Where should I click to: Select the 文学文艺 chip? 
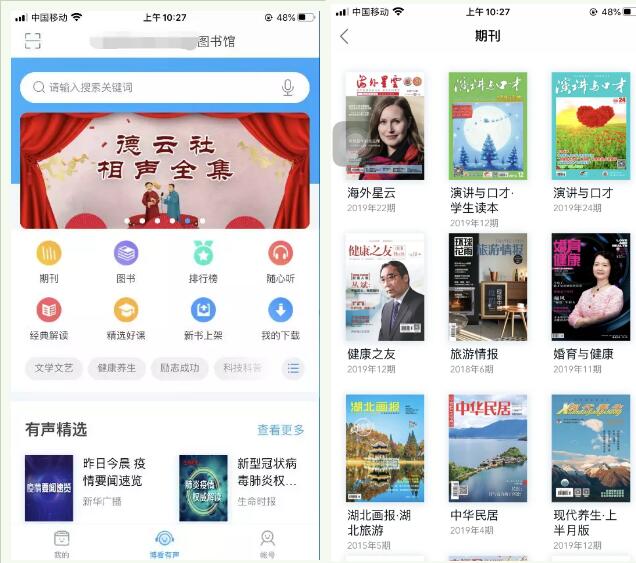pyautogui.click(x=54, y=368)
